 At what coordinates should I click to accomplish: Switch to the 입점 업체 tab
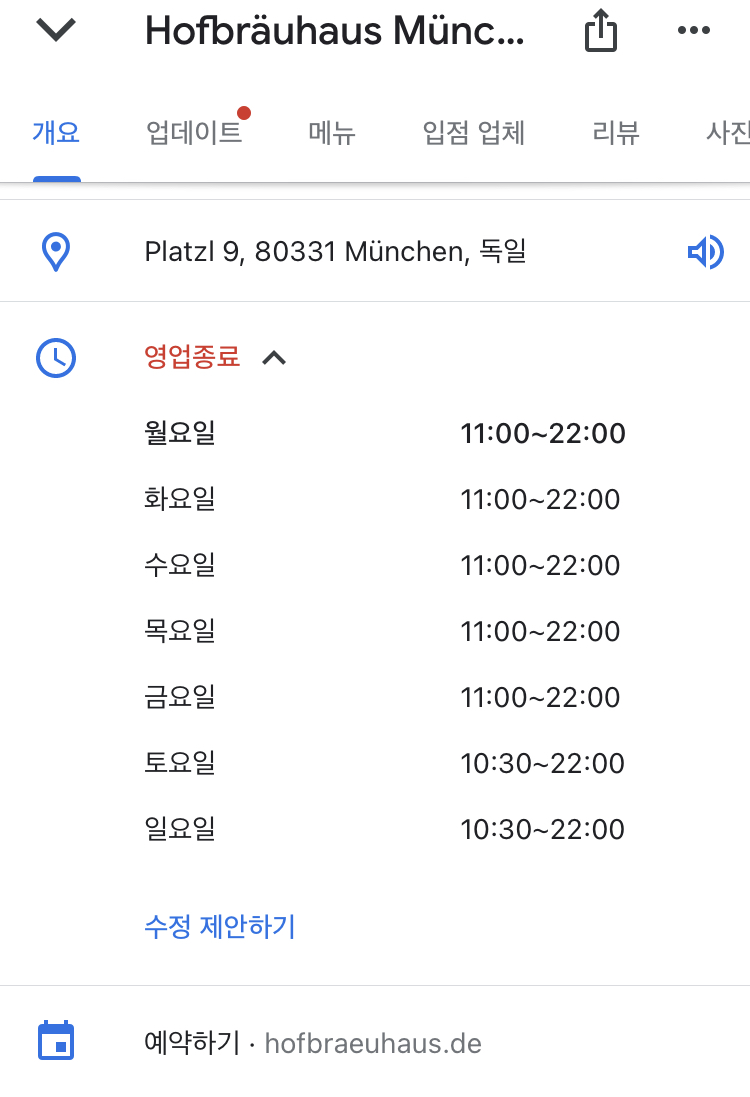click(474, 133)
